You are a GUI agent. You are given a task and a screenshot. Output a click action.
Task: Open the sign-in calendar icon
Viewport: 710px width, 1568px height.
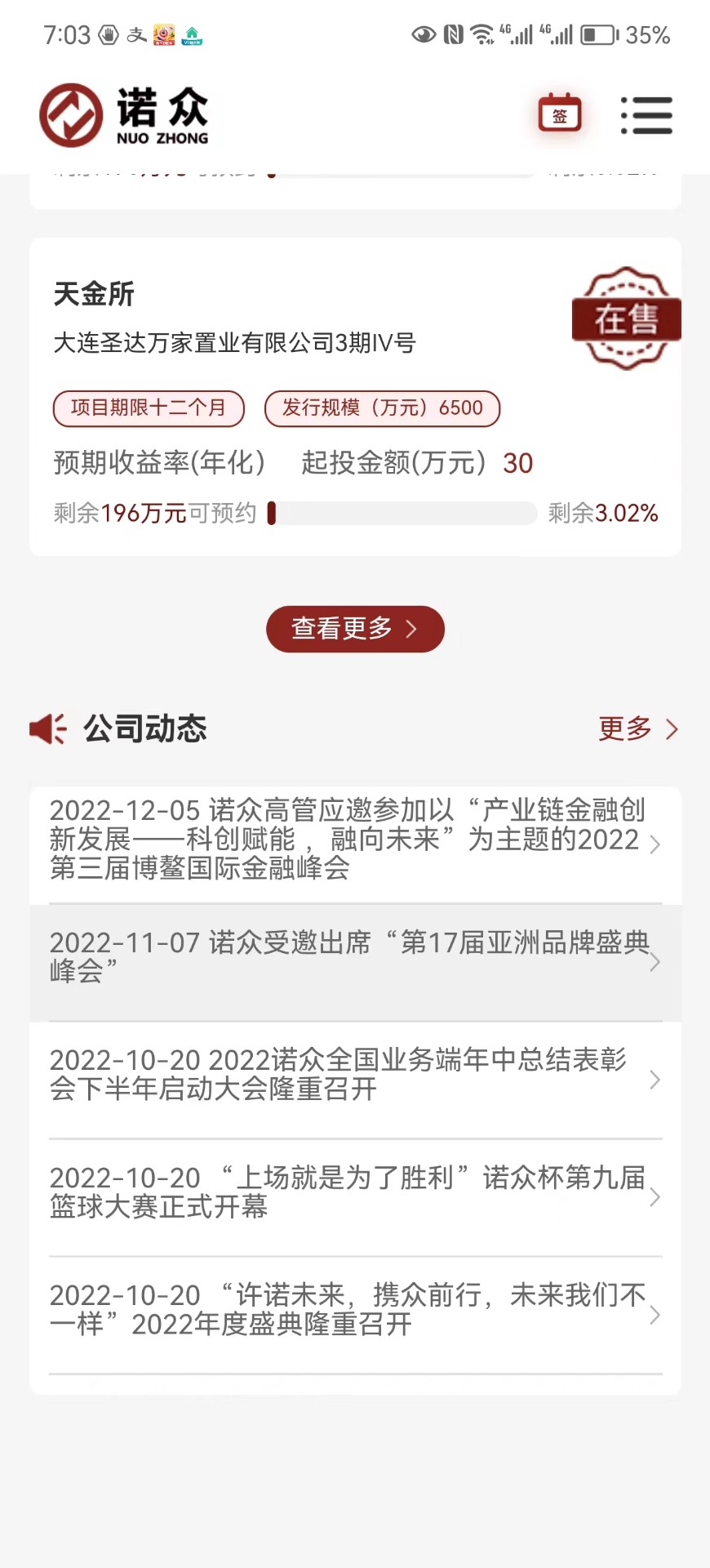tap(560, 114)
